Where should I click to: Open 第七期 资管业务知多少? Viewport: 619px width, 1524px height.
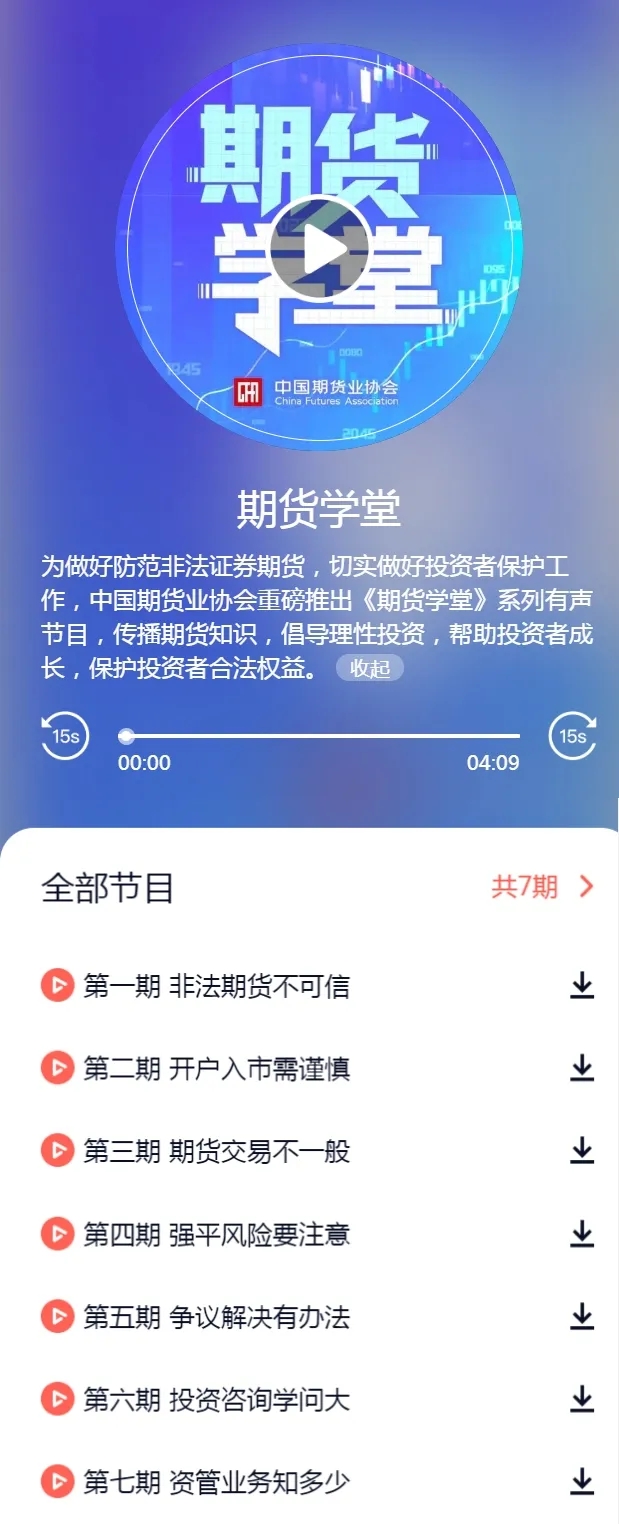(216, 1481)
